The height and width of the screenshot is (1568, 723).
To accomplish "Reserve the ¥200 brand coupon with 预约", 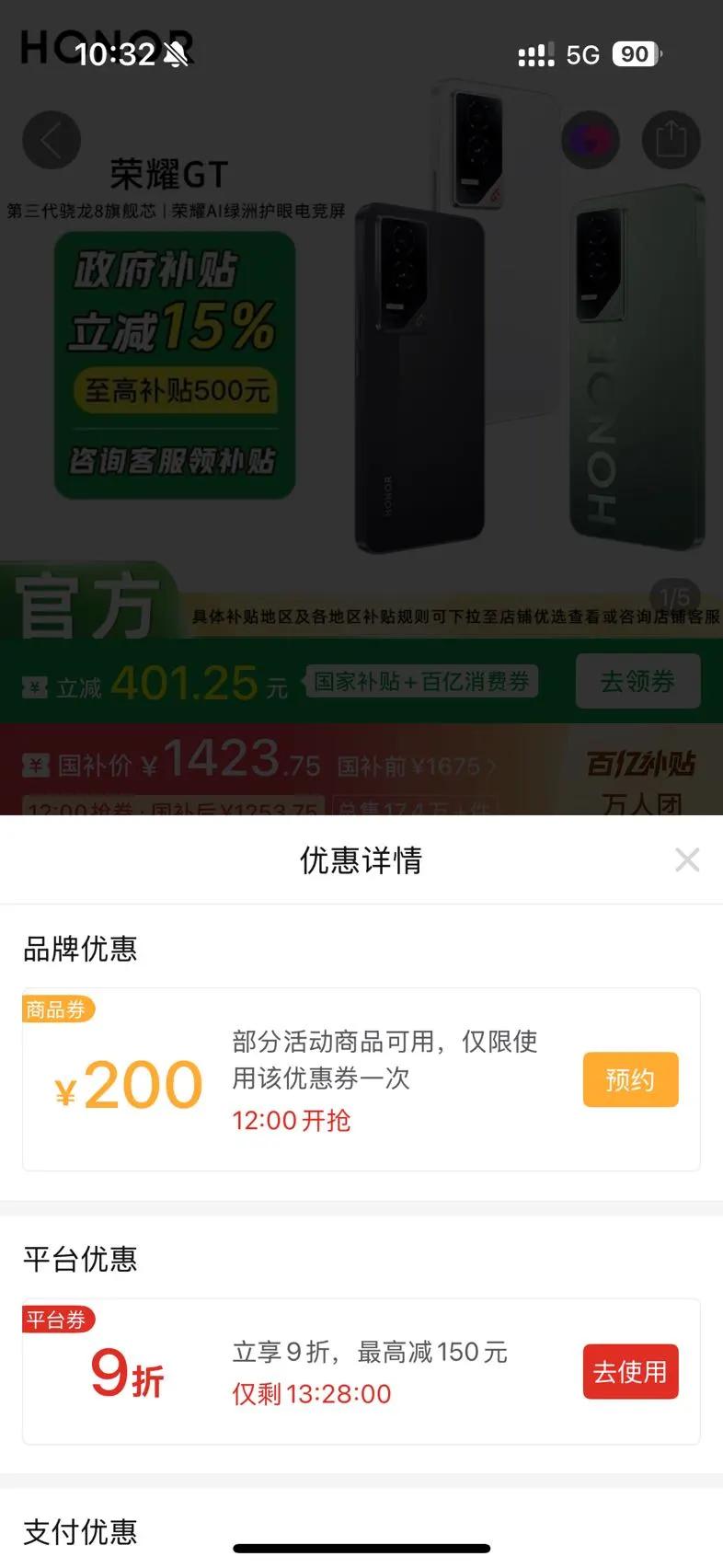I will pos(630,1079).
